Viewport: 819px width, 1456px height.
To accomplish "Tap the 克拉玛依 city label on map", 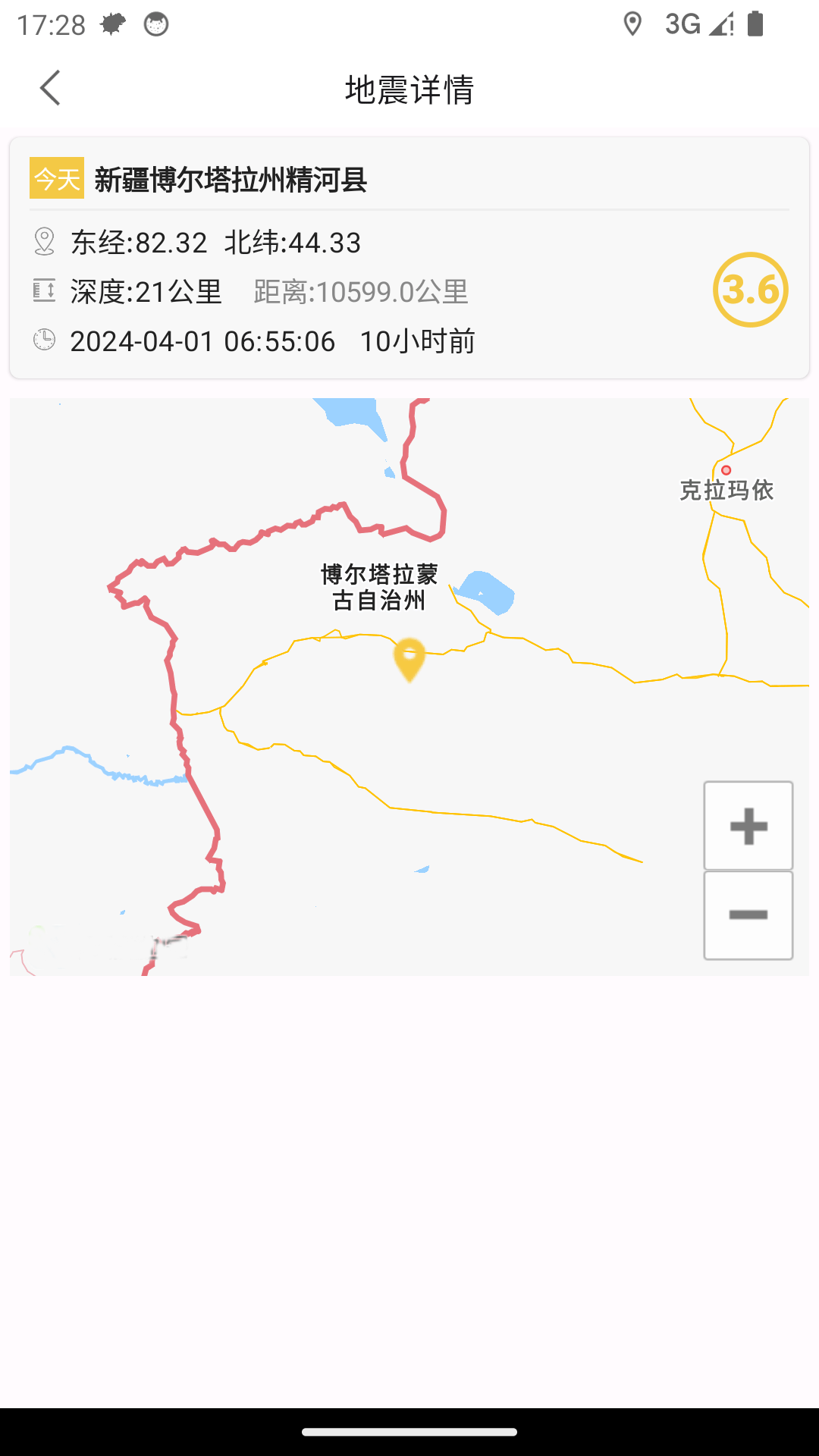I will [x=726, y=491].
